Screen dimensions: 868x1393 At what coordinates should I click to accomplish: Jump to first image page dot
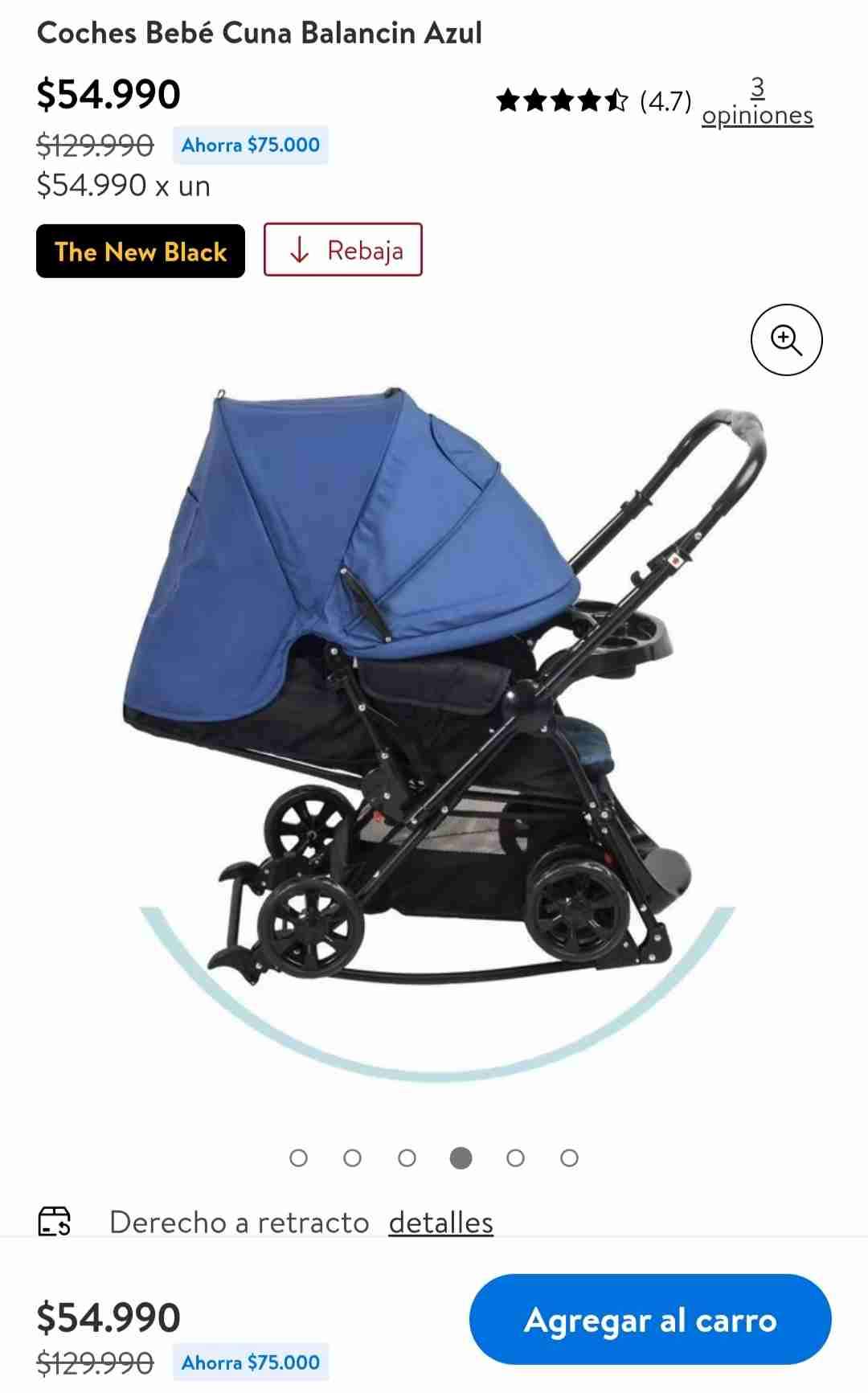[298, 1158]
